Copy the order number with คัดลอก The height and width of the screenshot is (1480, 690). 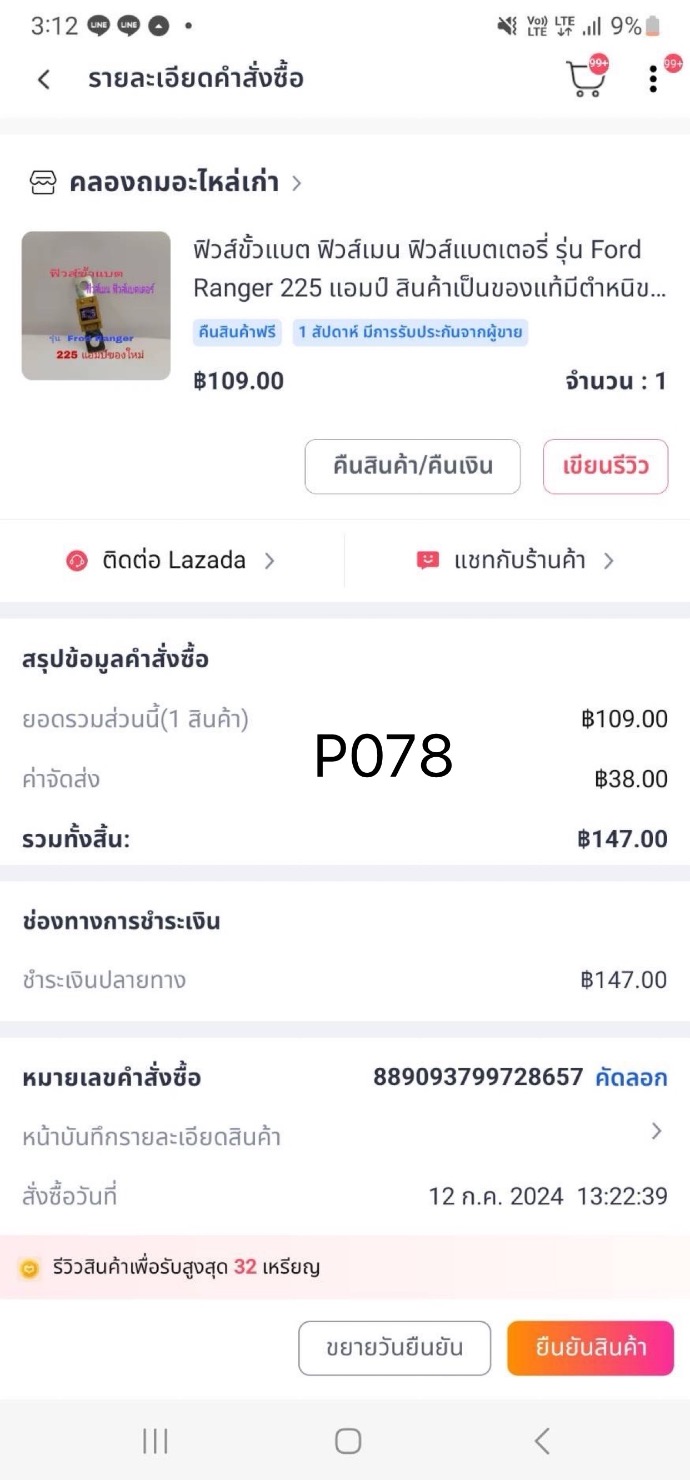tap(631, 1077)
